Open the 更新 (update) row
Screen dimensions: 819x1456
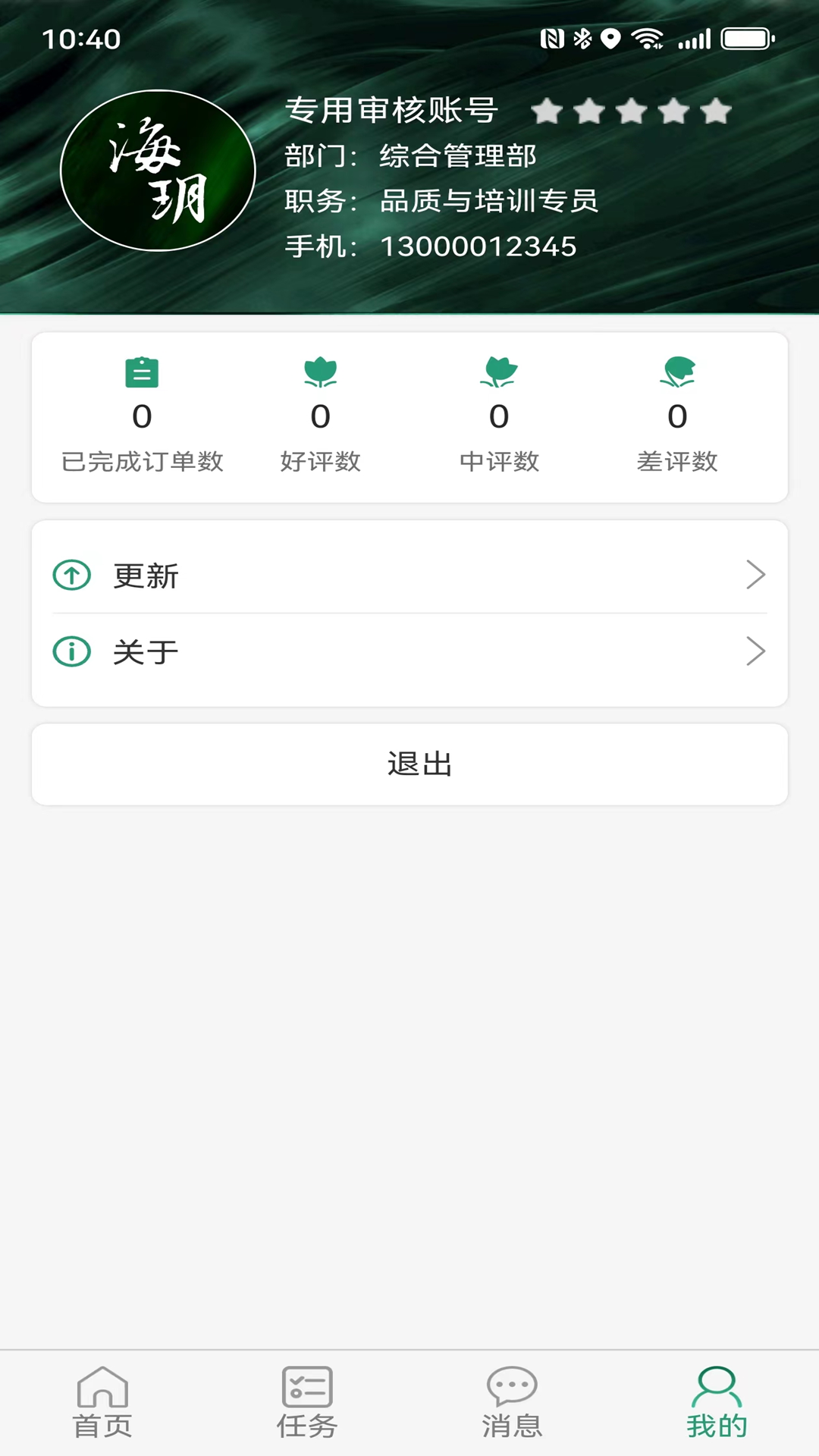pos(409,575)
